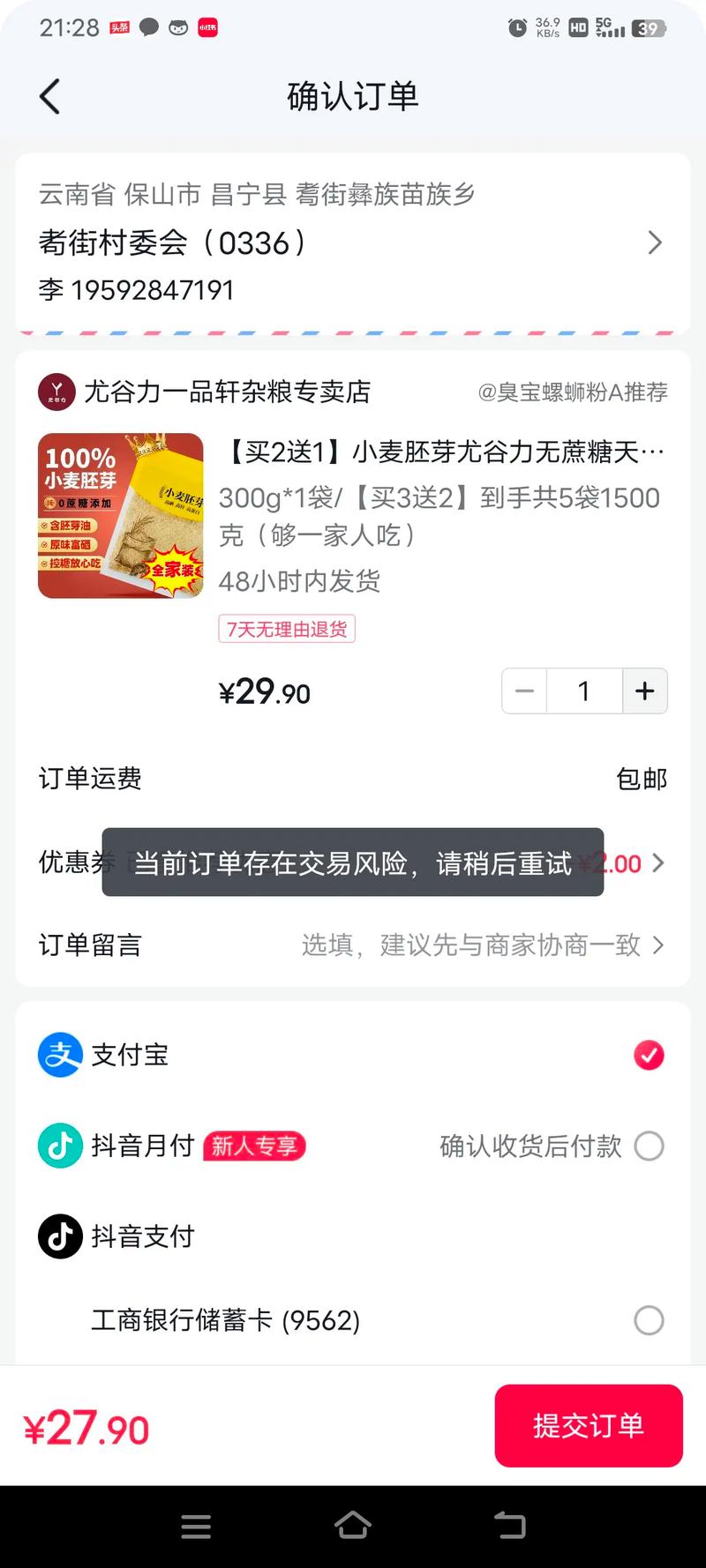Tap the 小红书 icon in the status bar
This screenshot has width=706, height=1568.
click(207, 27)
